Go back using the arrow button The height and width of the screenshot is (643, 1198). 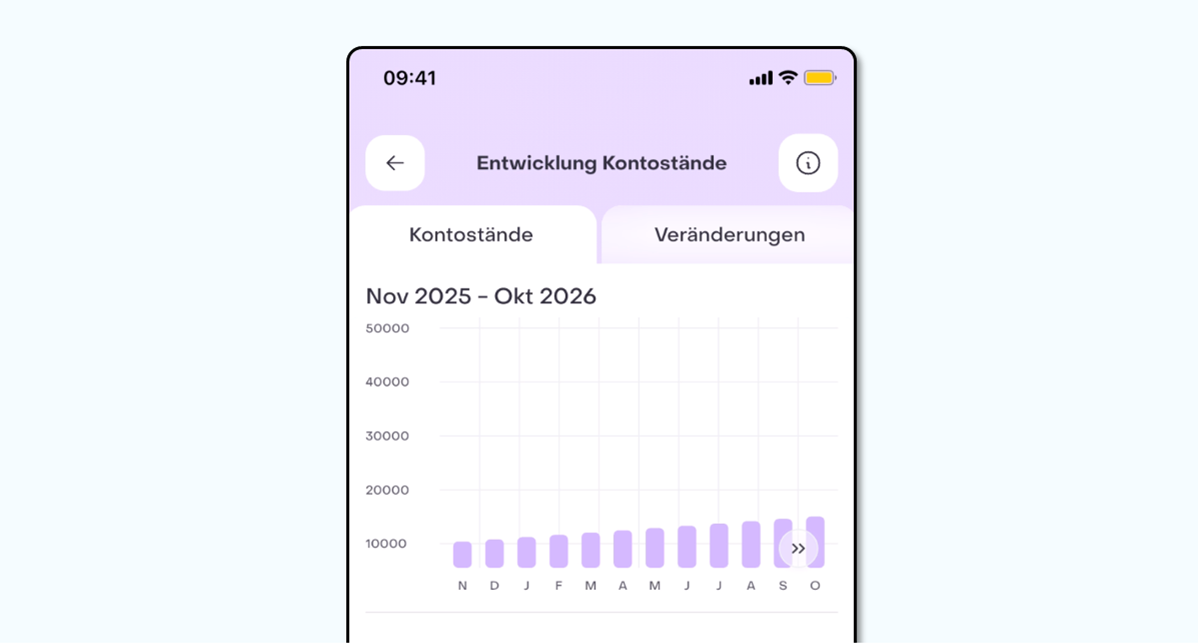395,163
